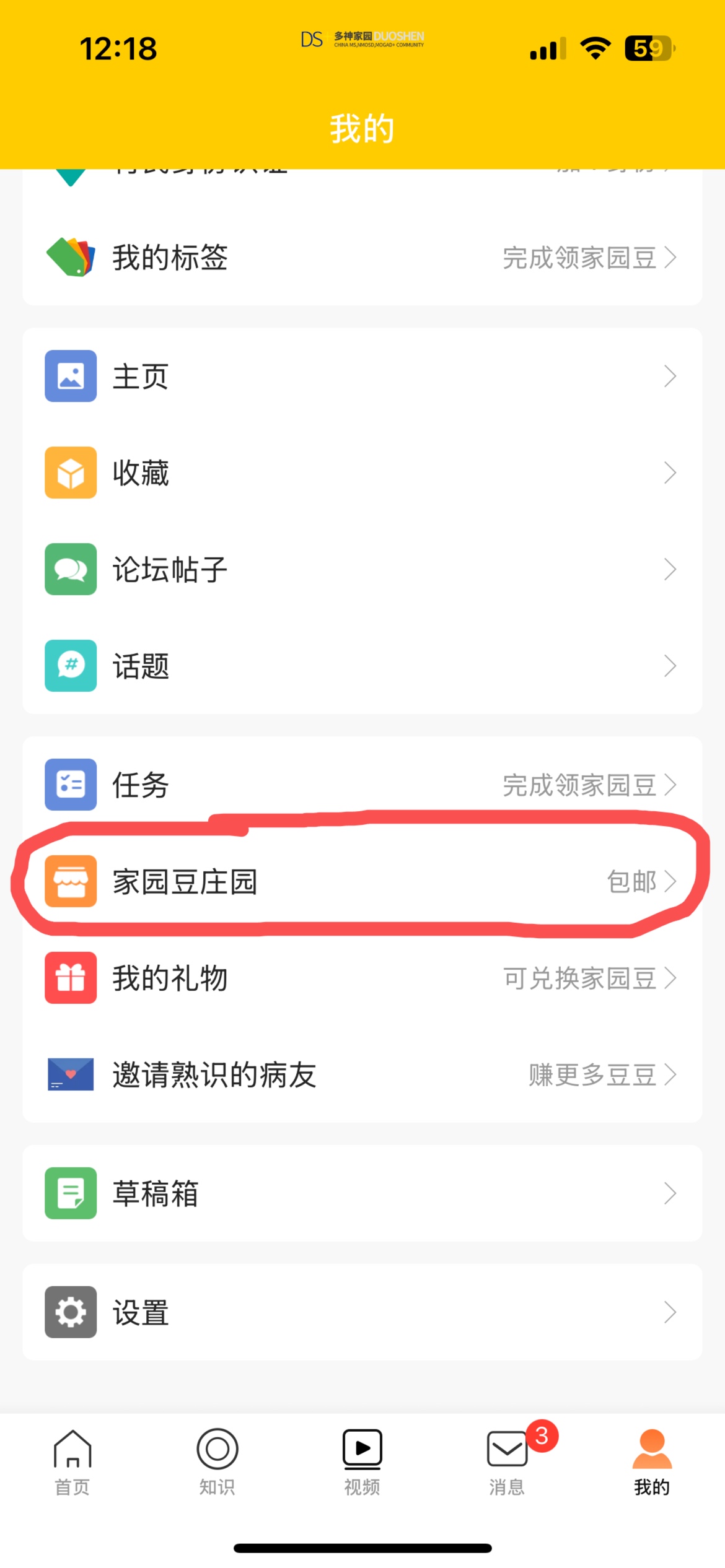Open 收藏 favorites list
Screen dimensions: 725x1568
point(362,473)
